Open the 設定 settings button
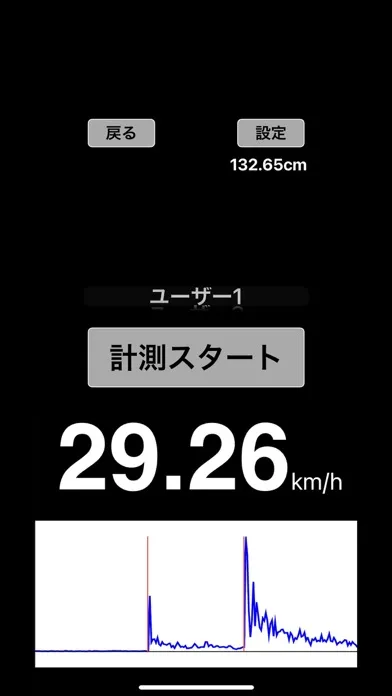The width and height of the screenshot is (392, 696). pyautogui.click(x=271, y=133)
